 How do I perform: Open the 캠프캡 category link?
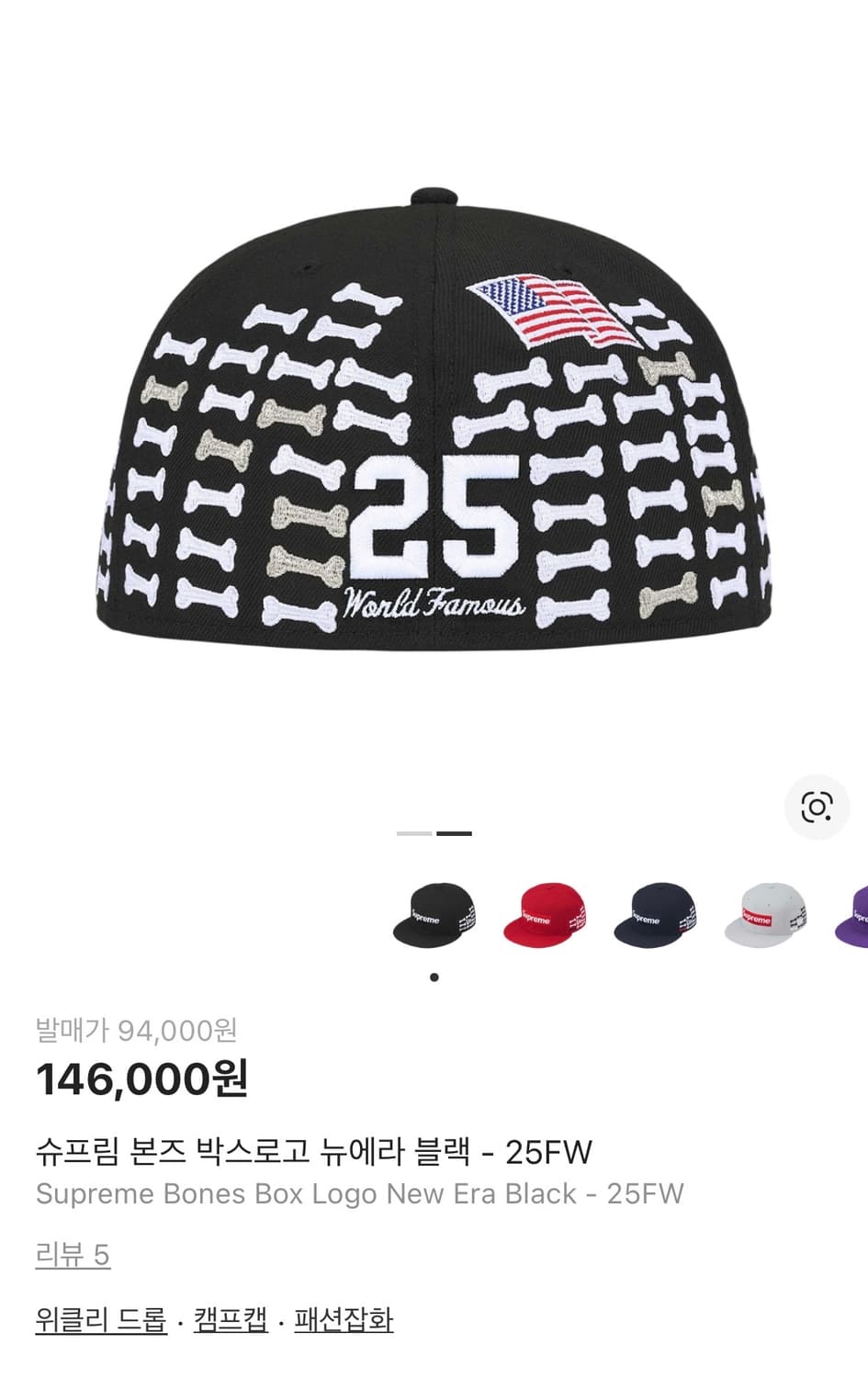[231, 1320]
